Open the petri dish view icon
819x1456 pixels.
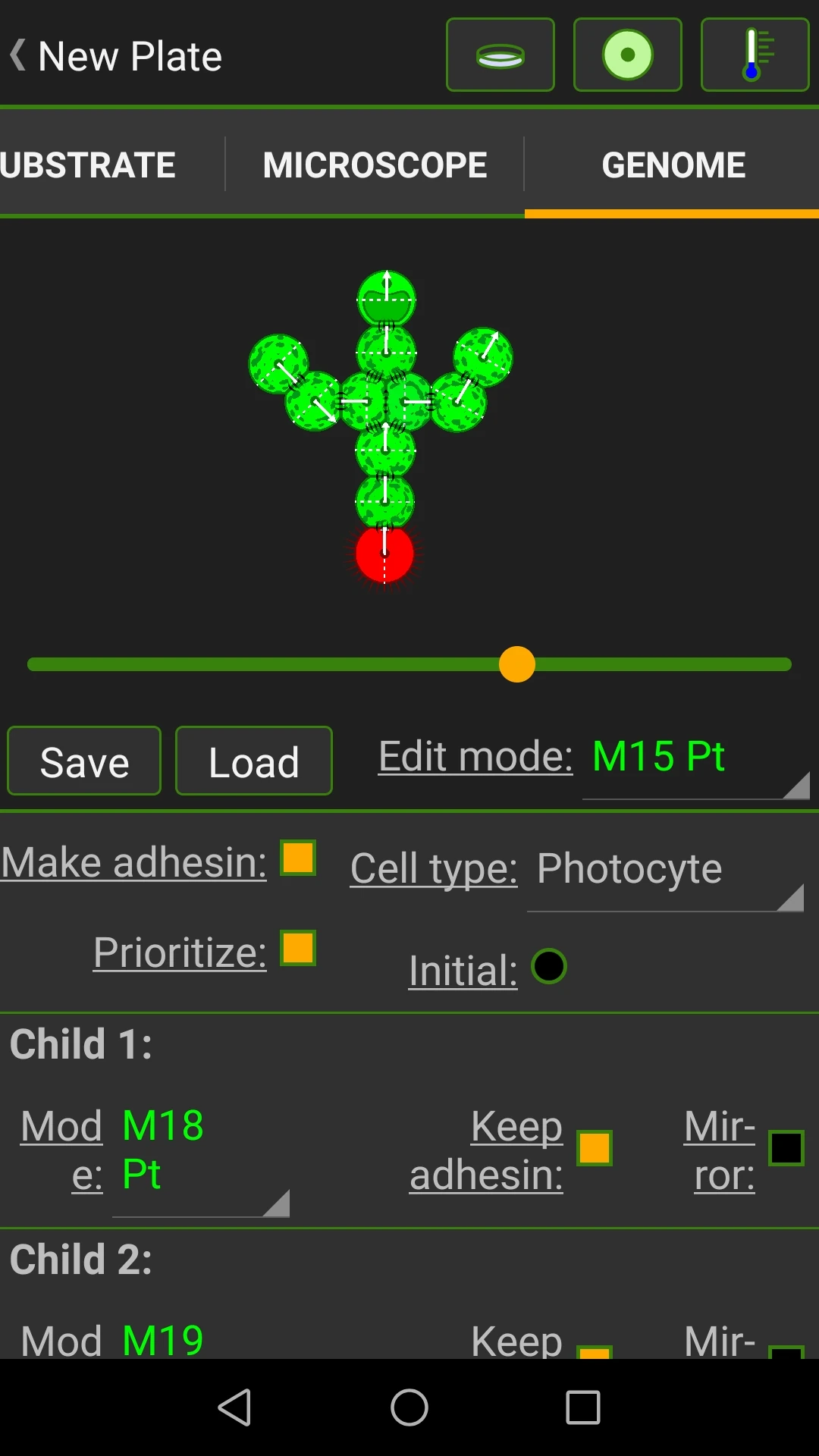tap(500, 55)
